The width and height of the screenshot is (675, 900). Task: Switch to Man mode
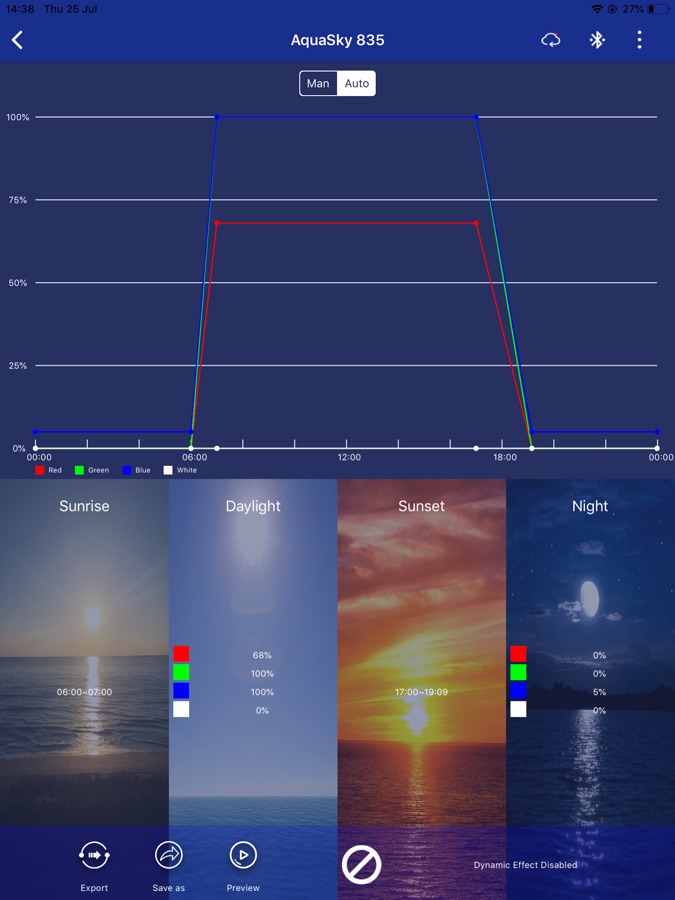click(318, 84)
